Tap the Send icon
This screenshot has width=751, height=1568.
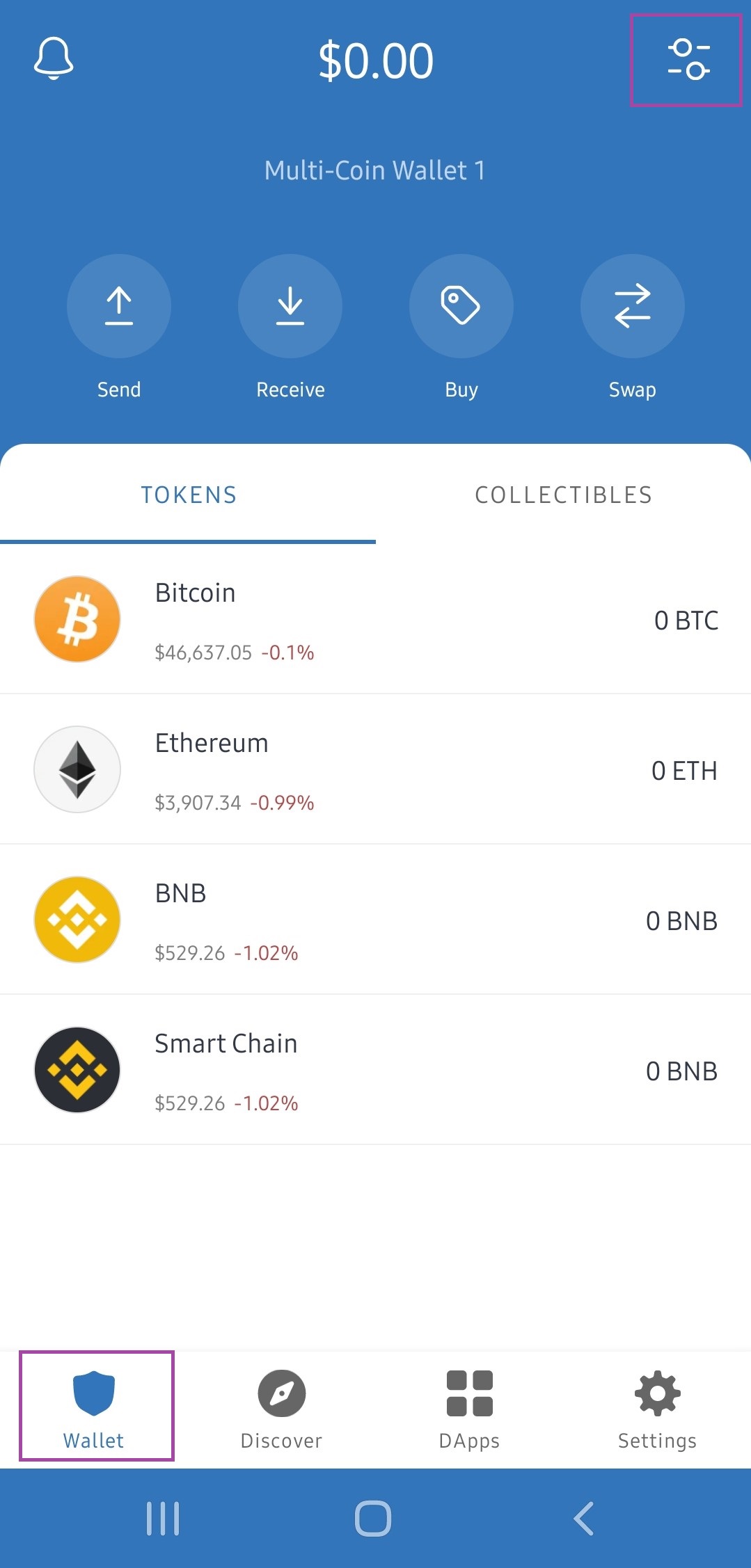118,306
